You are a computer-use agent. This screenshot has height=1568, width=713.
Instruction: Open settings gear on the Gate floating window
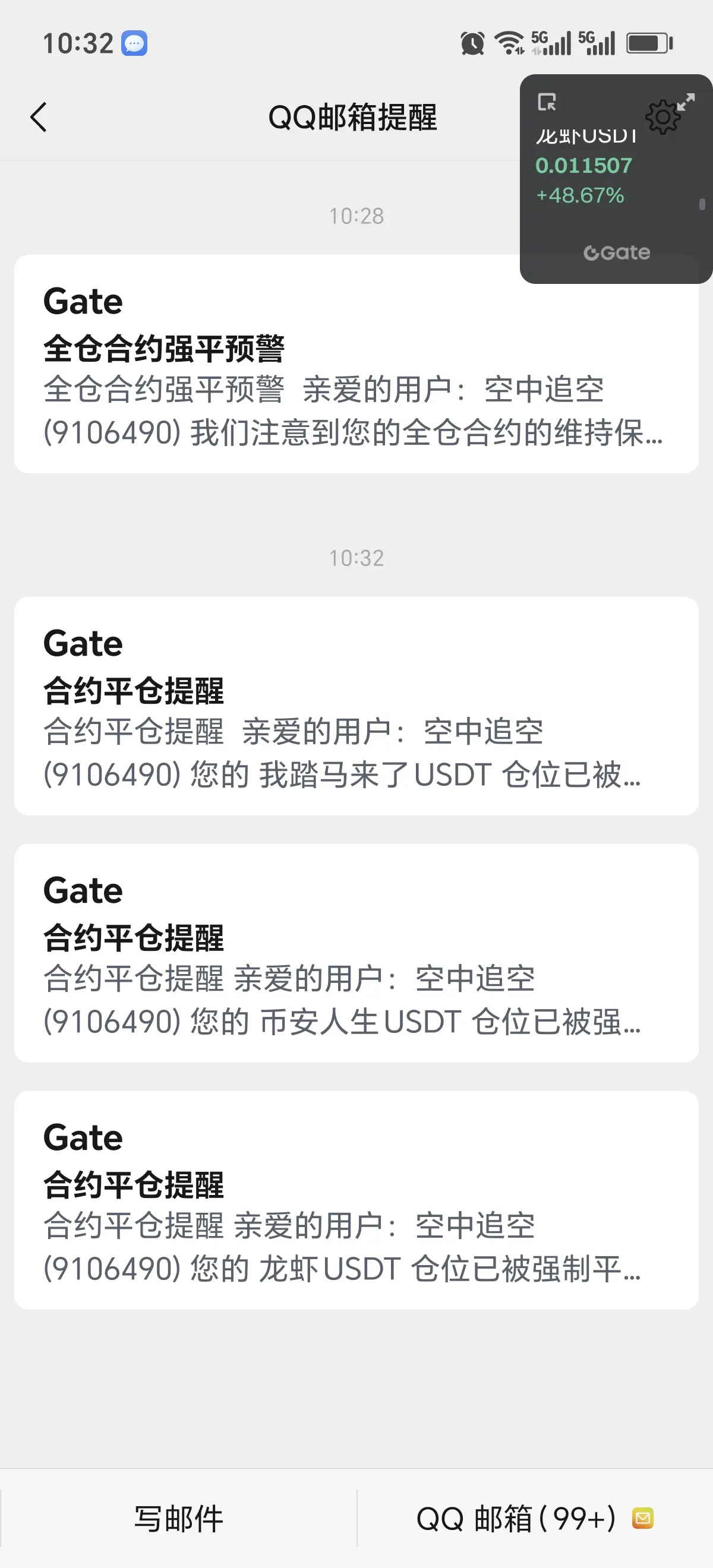[662, 117]
